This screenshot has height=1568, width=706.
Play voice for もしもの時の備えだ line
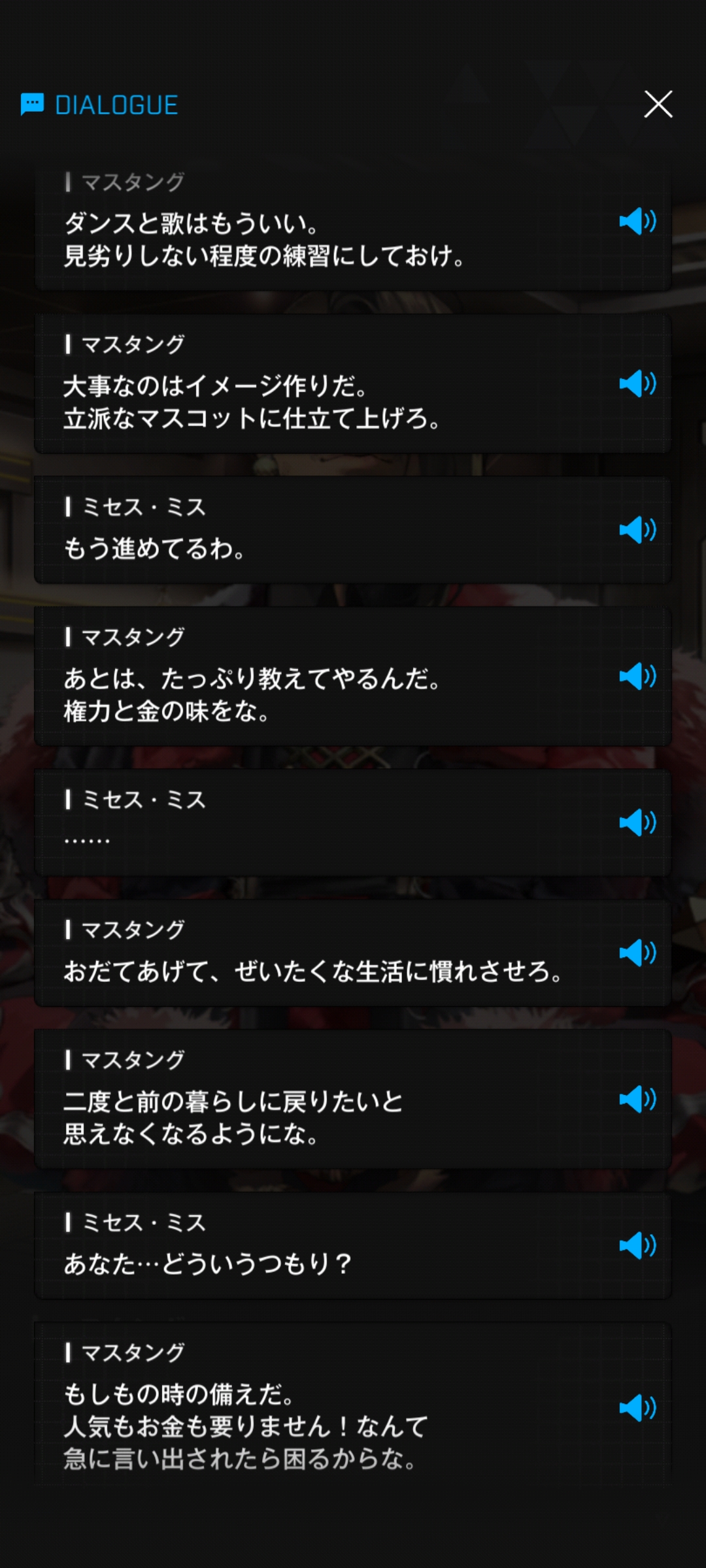pyautogui.click(x=637, y=1407)
